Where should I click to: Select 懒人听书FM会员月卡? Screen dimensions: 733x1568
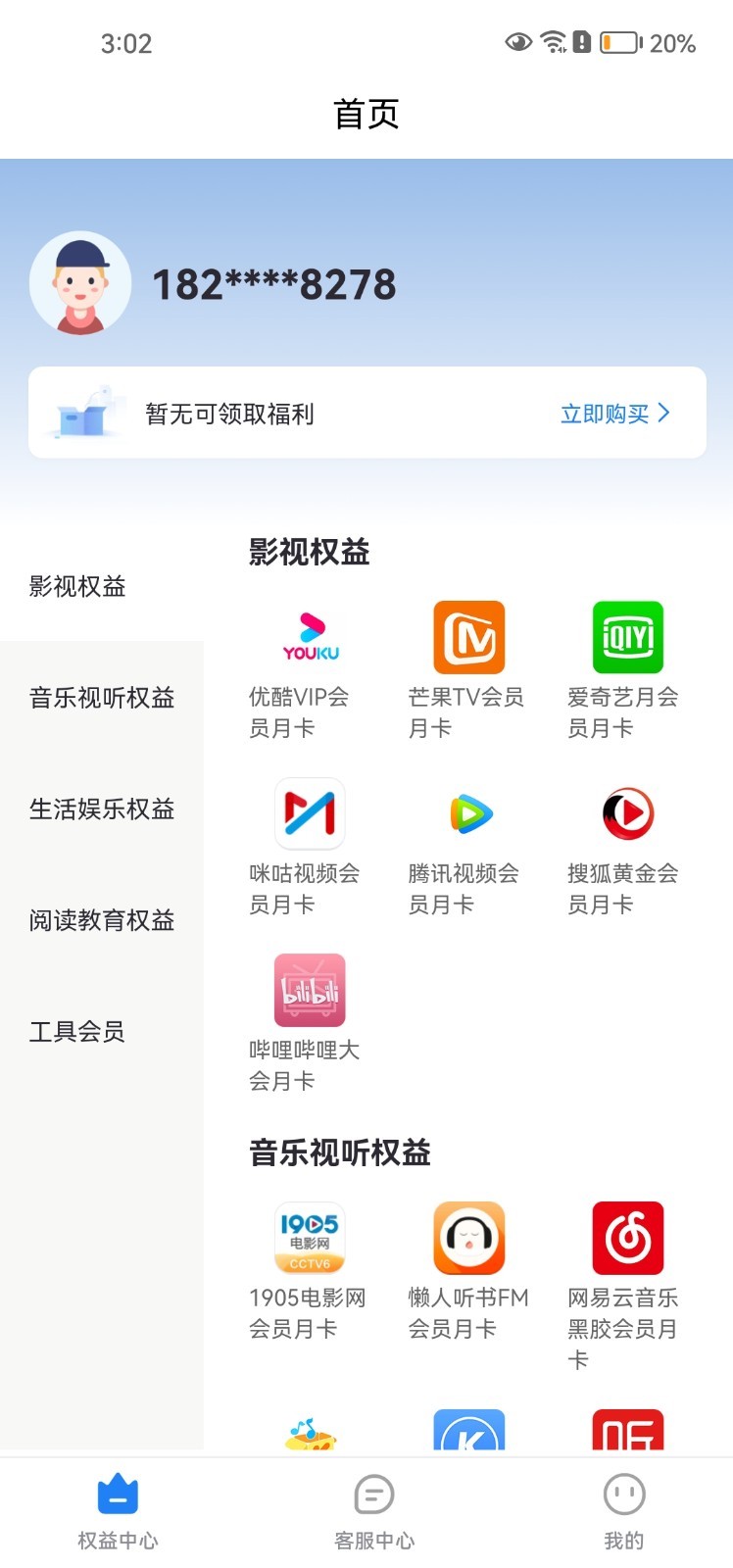(x=468, y=1238)
